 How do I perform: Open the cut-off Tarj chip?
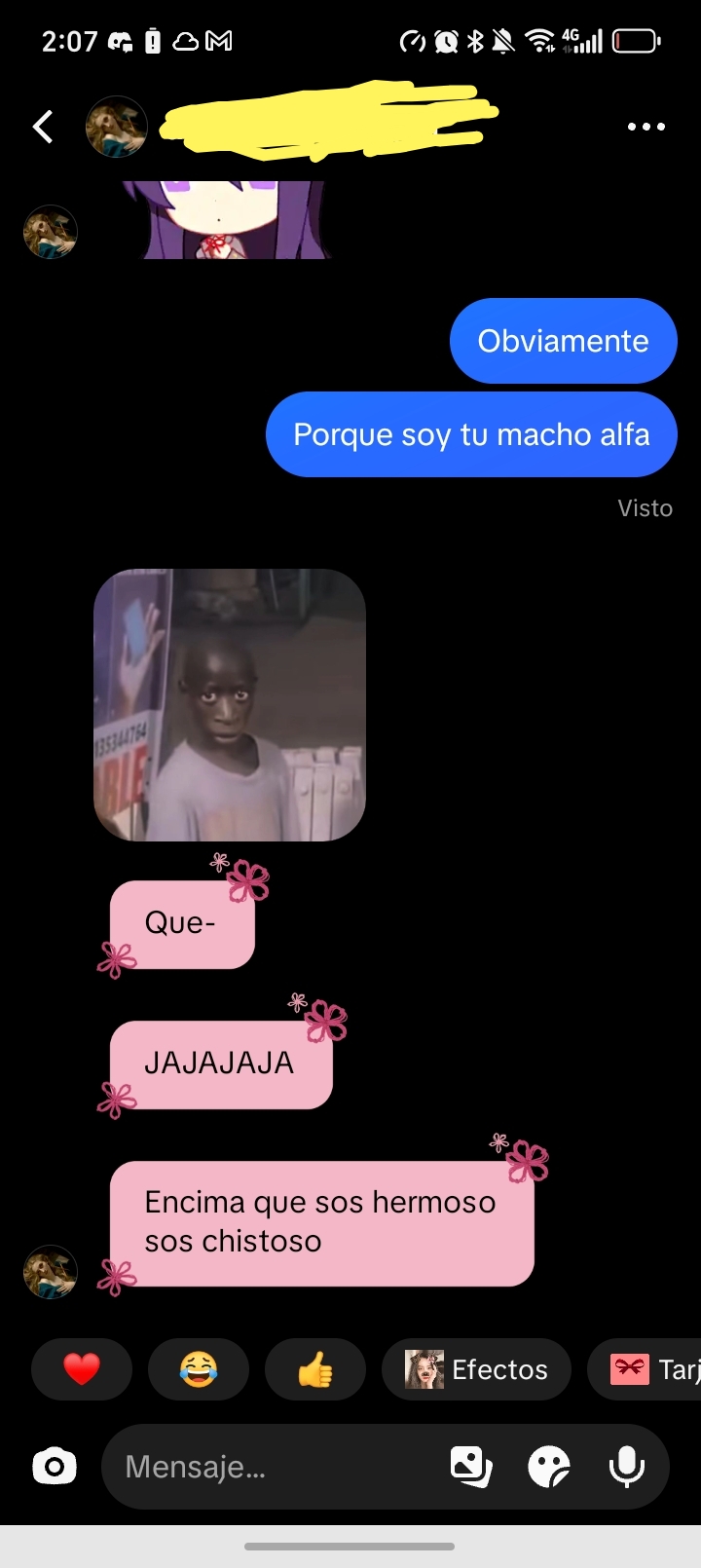click(x=645, y=1369)
